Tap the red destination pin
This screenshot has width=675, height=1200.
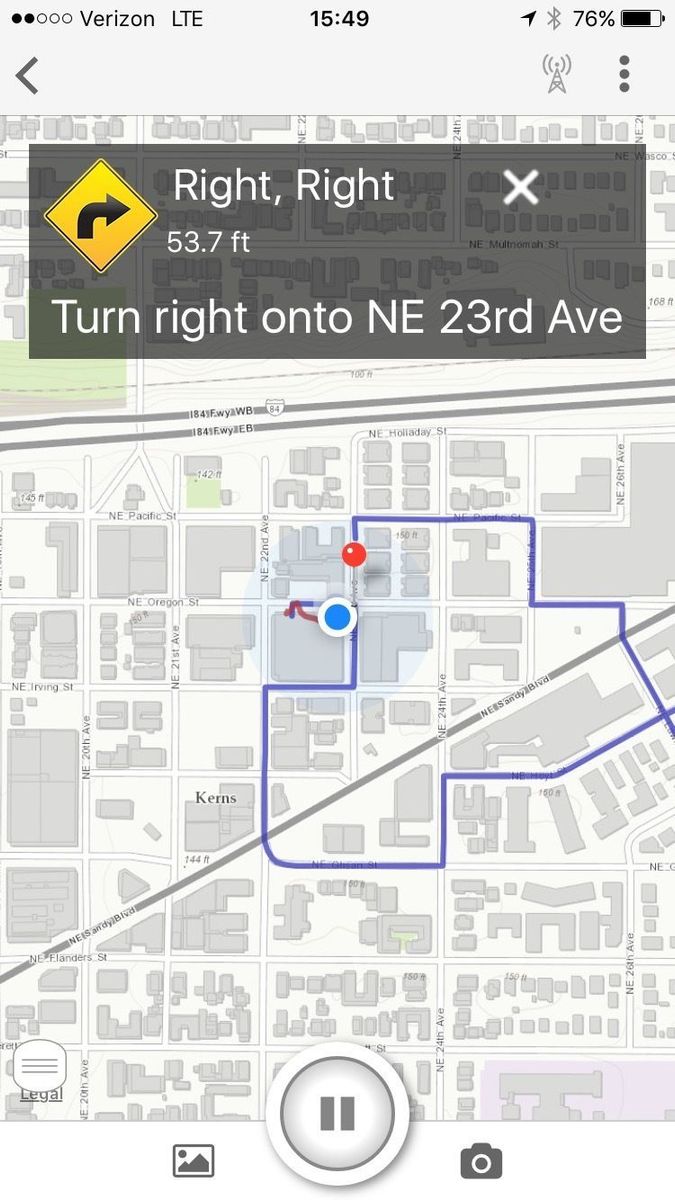[354, 555]
